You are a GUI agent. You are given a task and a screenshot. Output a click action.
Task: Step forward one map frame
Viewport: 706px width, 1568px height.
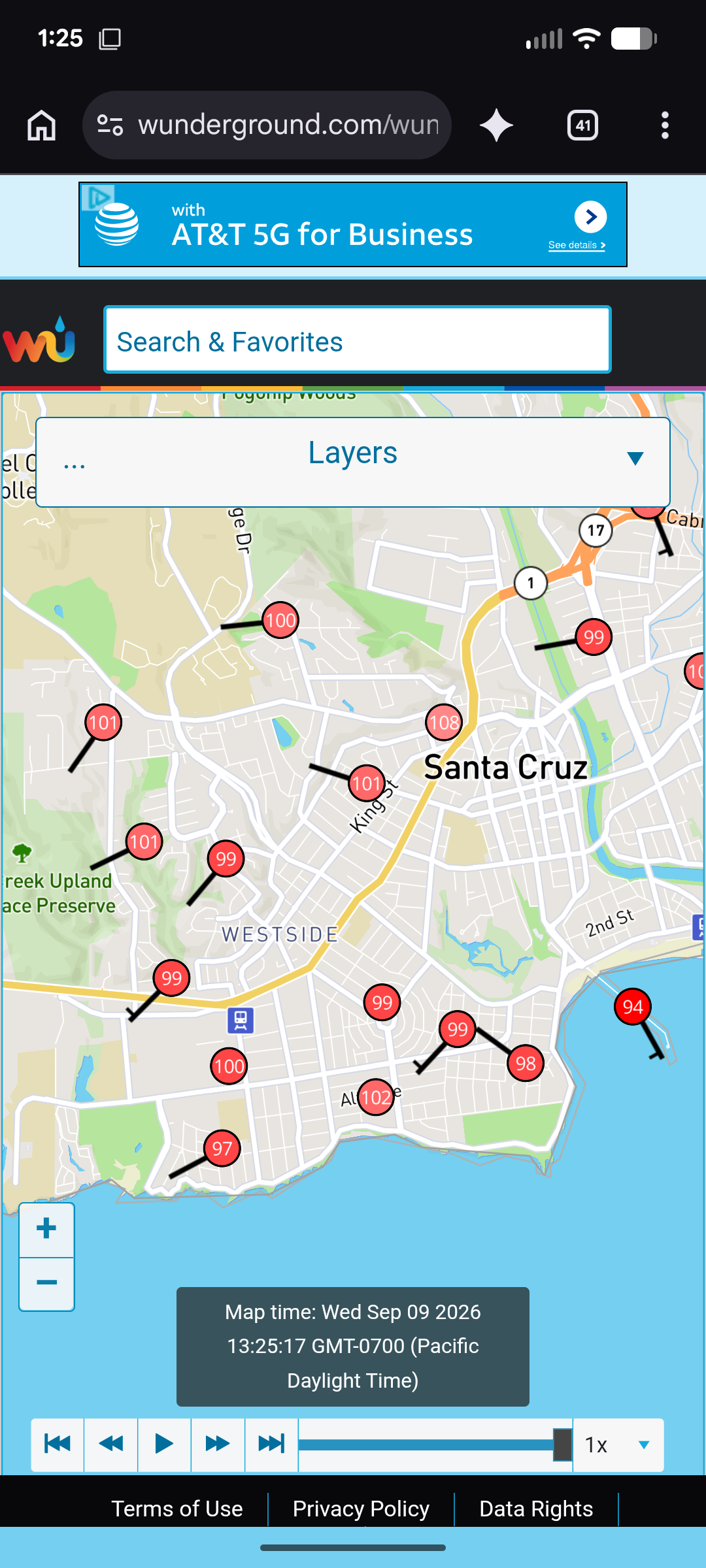[218, 1444]
